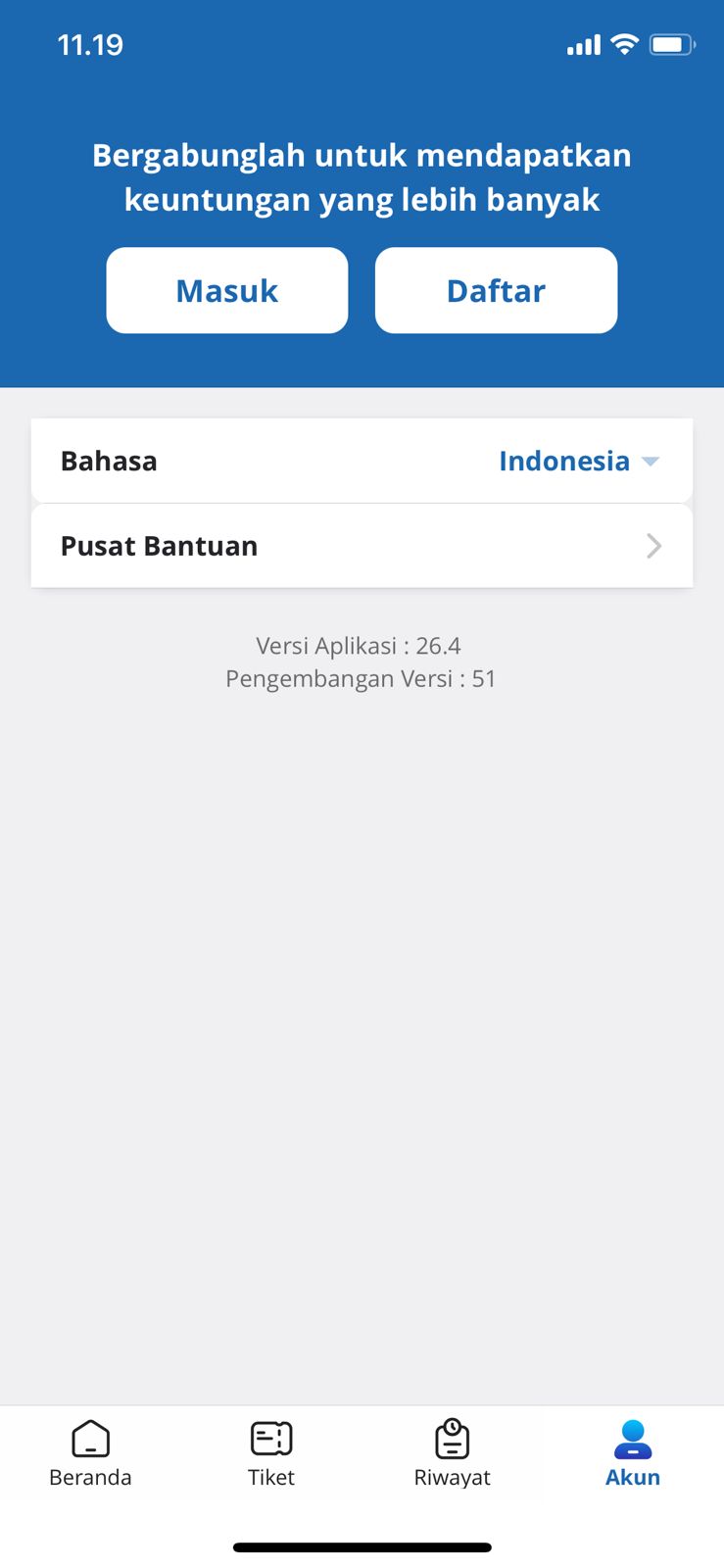Switch to the Beranda tab

(90, 1454)
